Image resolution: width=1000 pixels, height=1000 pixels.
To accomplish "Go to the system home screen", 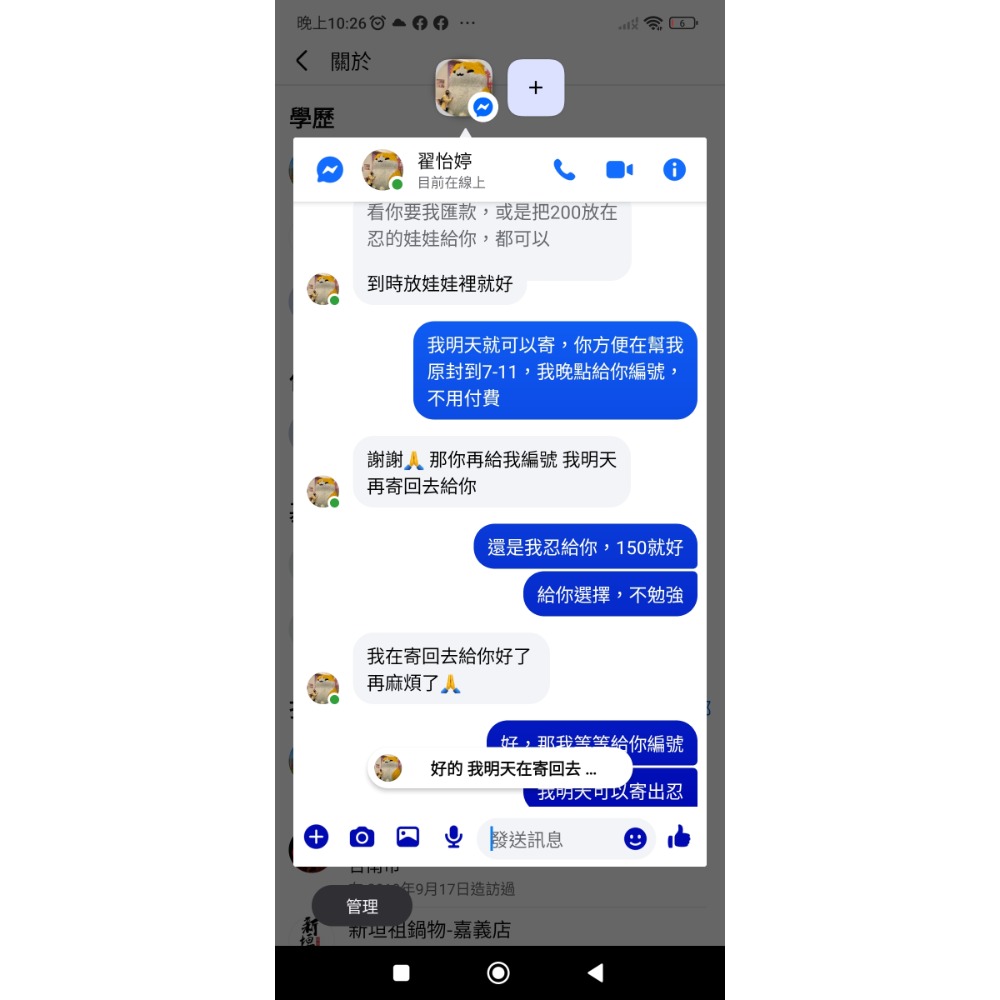I will [498, 973].
